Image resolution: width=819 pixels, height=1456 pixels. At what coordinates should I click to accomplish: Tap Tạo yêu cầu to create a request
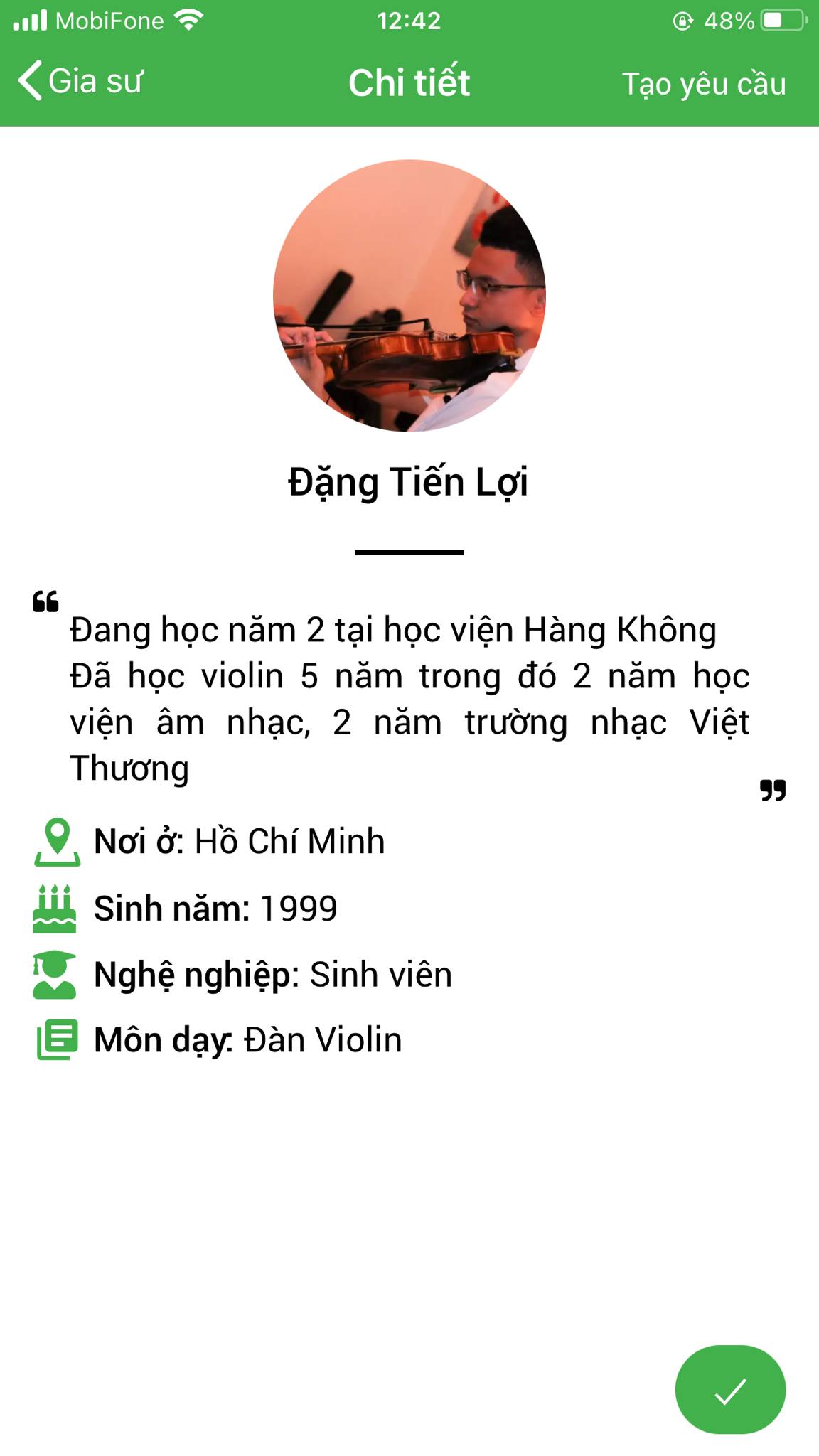coord(704,84)
